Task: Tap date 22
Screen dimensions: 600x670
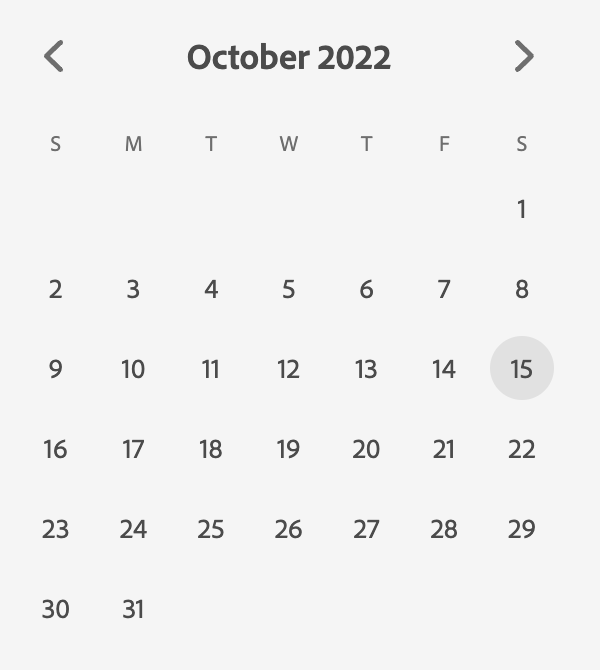Action: coord(521,449)
